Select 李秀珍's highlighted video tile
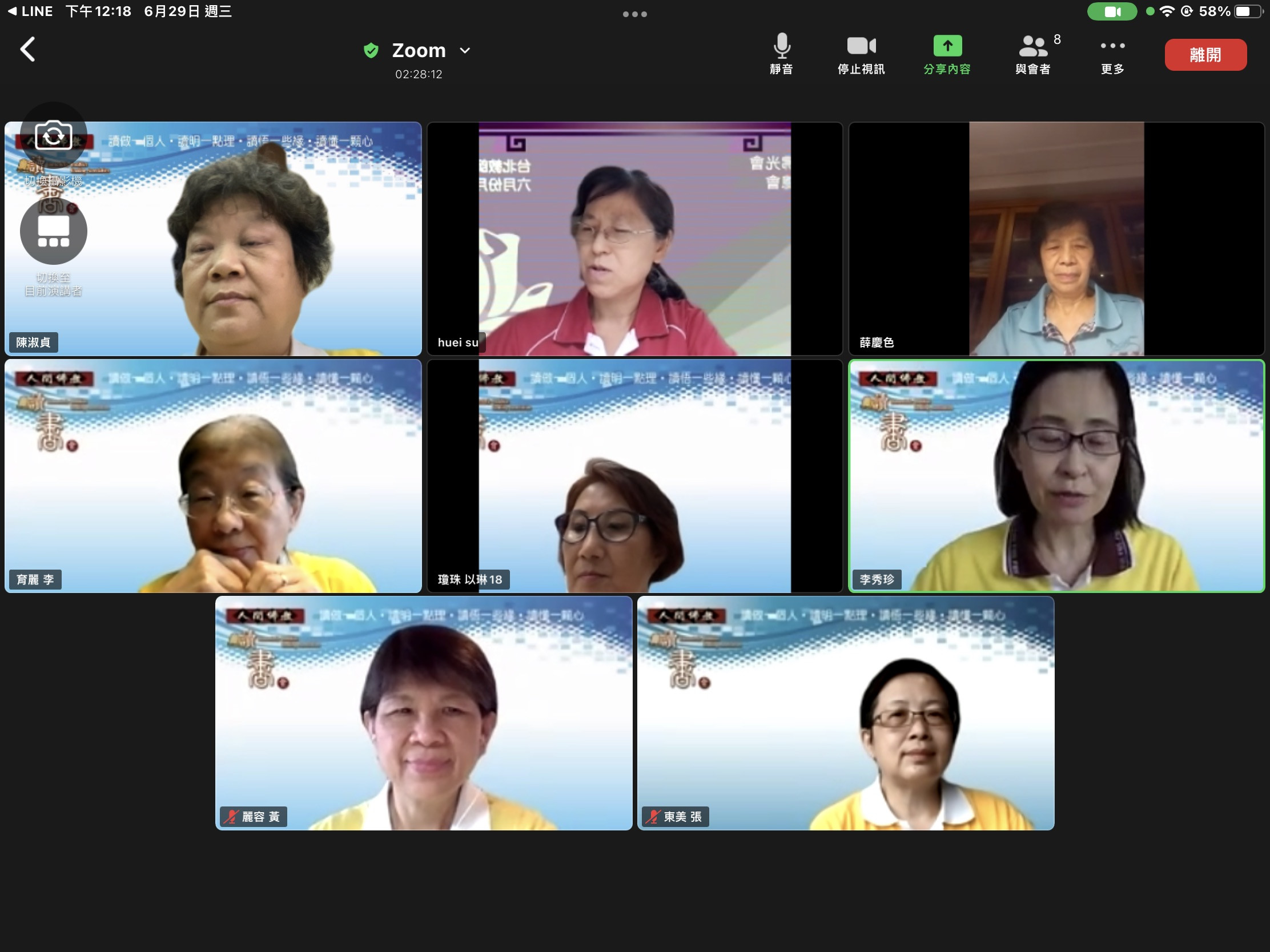The image size is (1270, 952). click(1056, 477)
